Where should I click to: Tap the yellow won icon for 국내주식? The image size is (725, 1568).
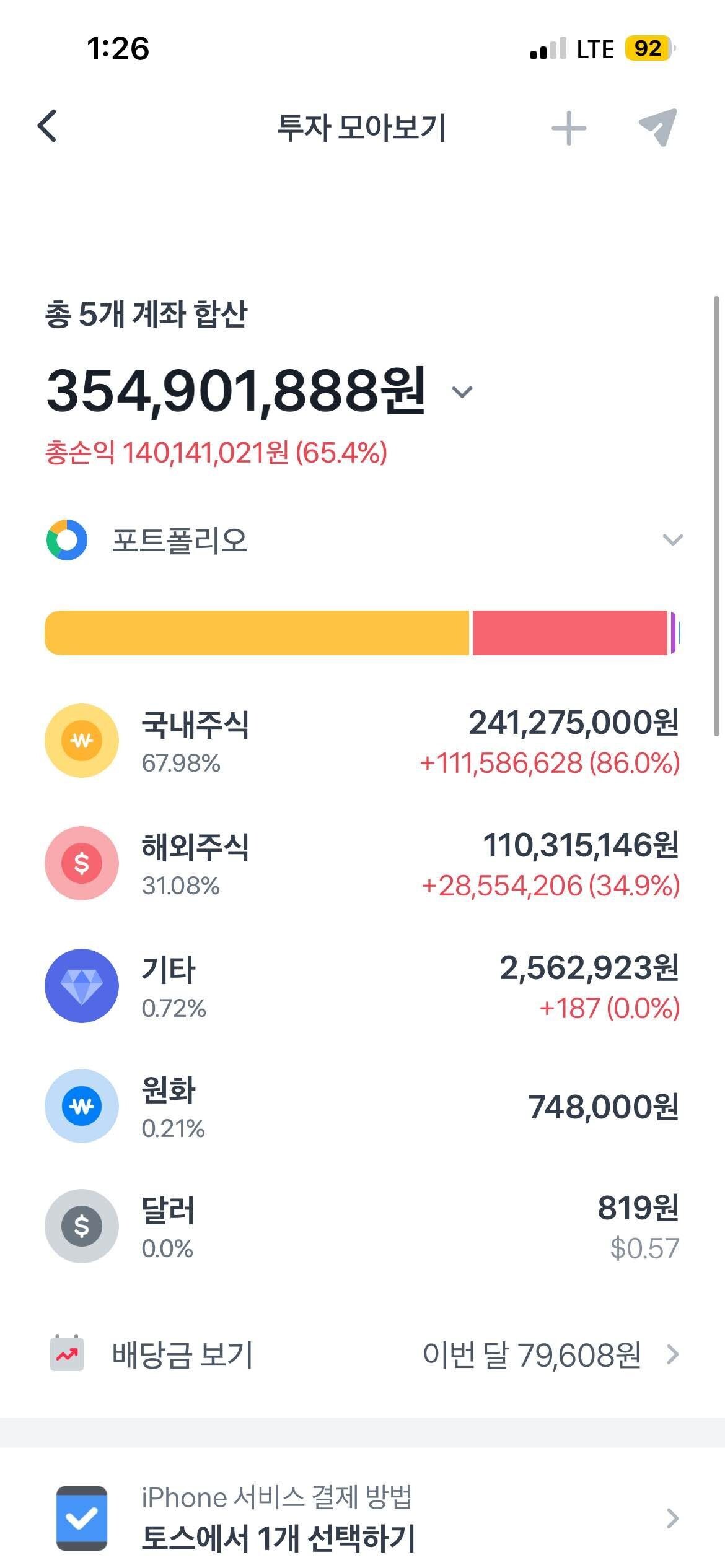point(81,741)
